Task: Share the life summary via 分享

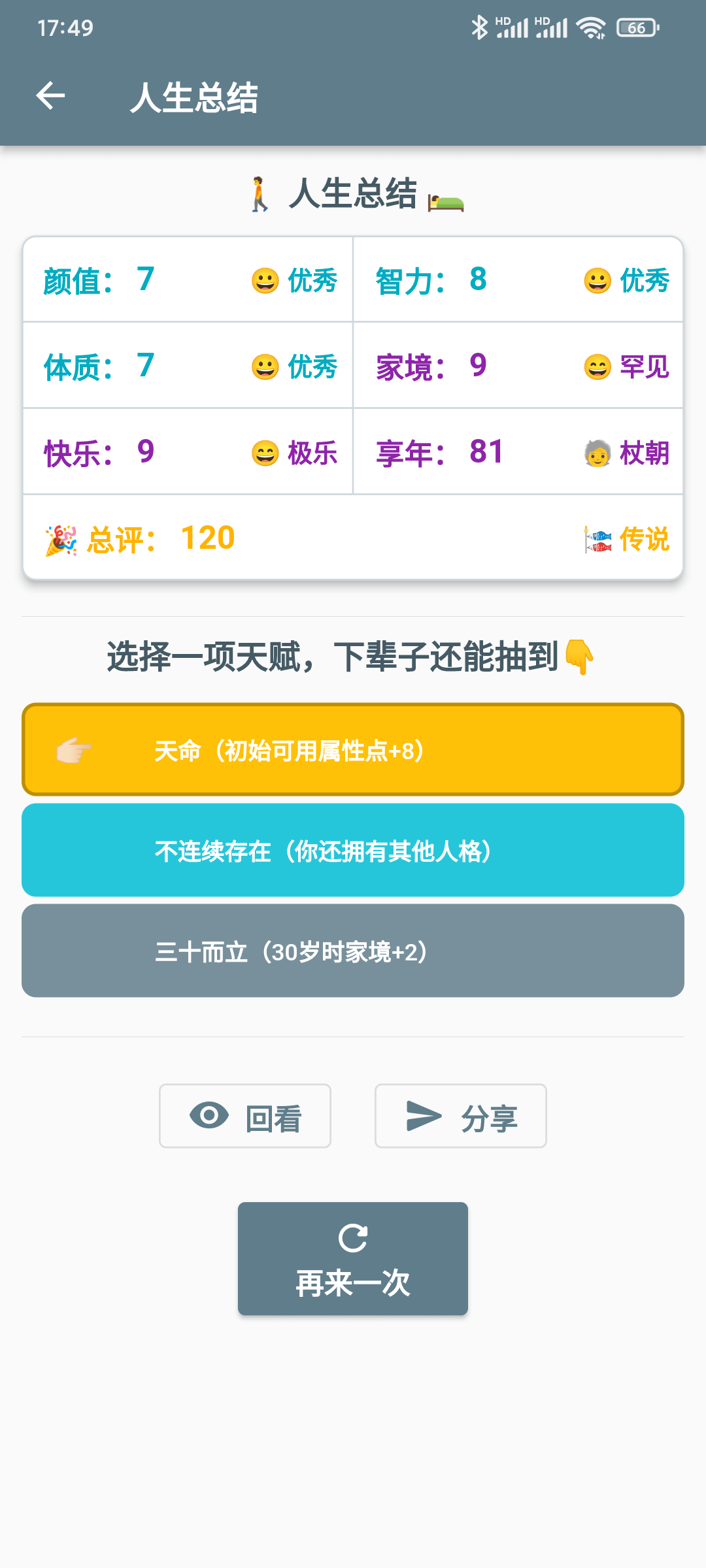Action: click(x=461, y=1116)
